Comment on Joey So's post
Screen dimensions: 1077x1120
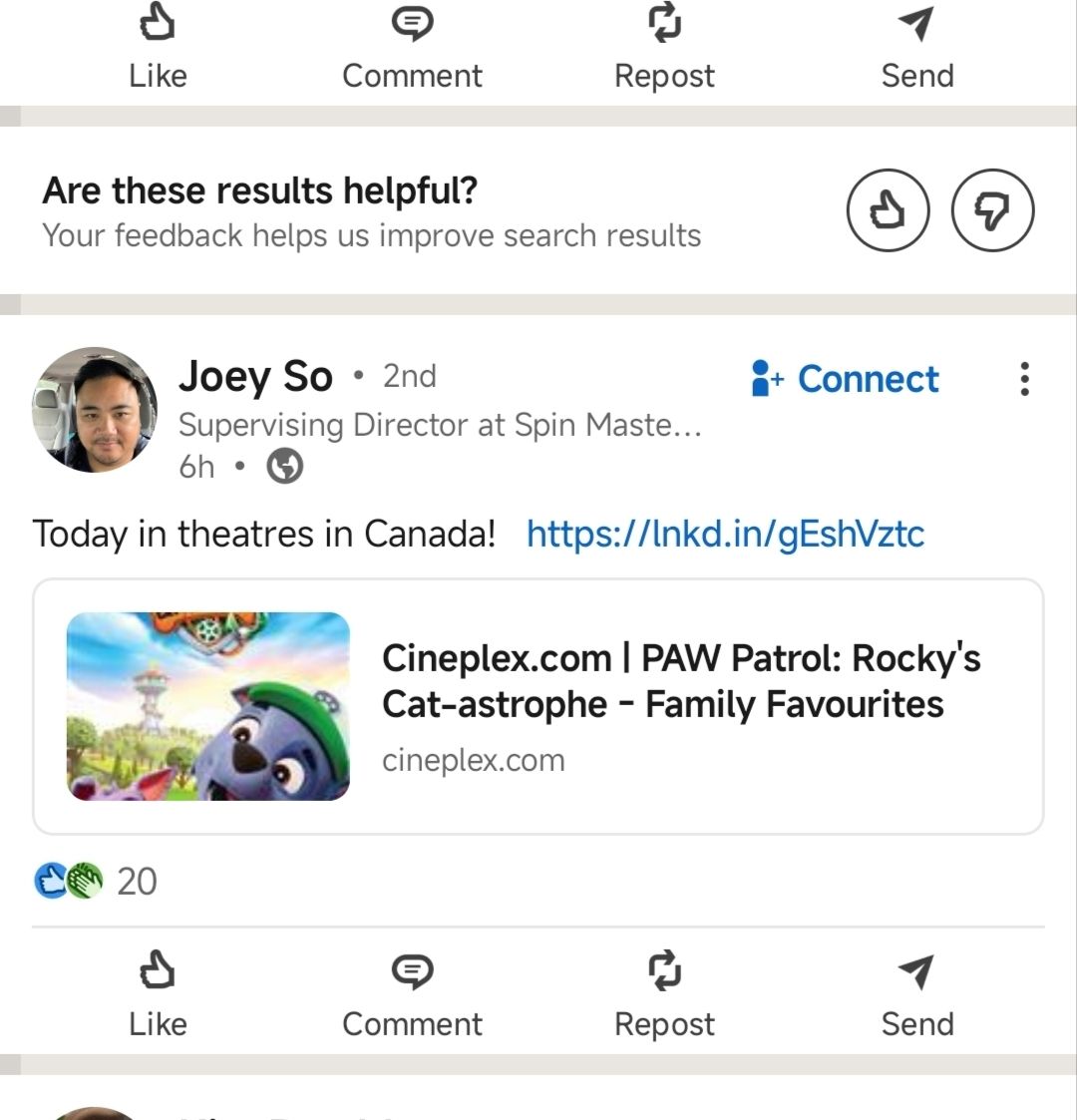click(412, 993)
